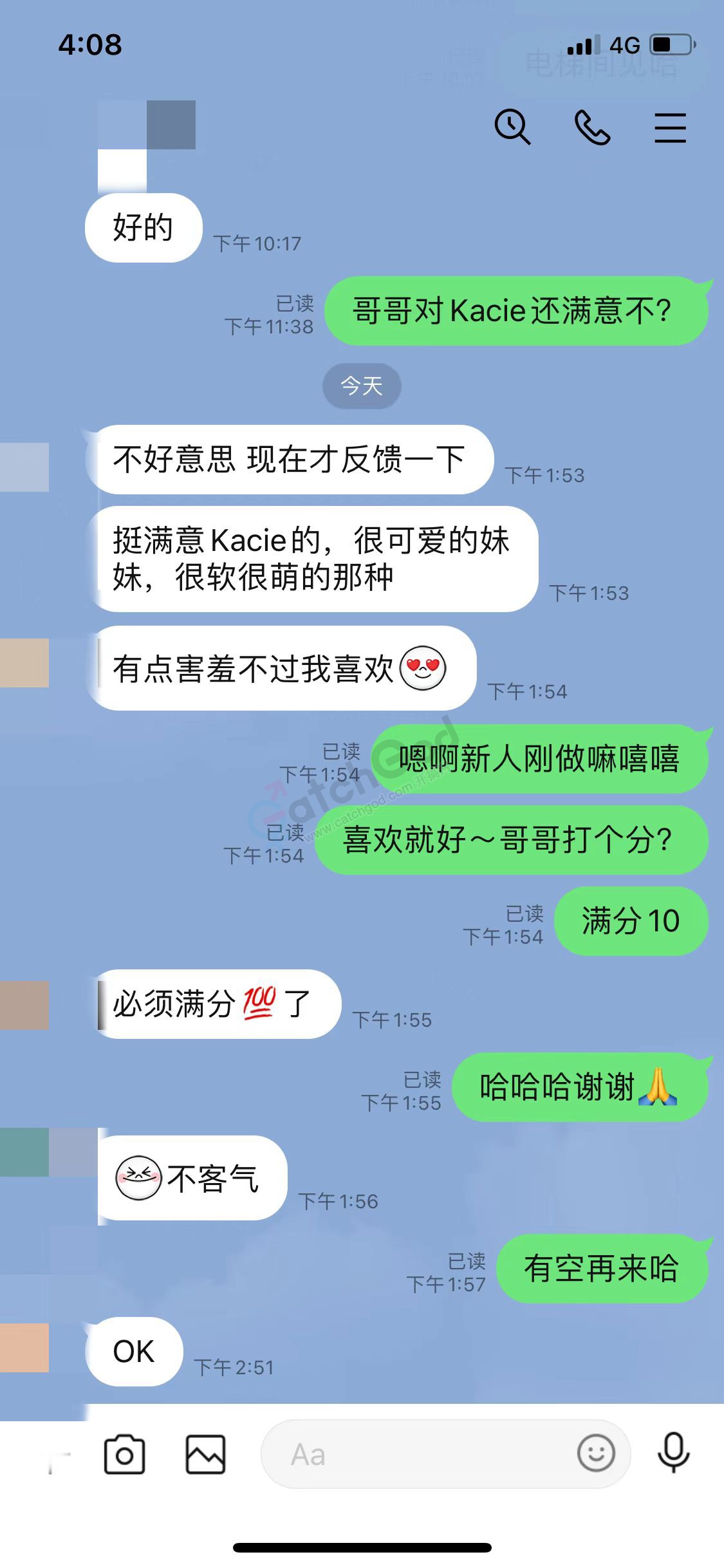This screenshot has height=1568, width=724.
Task: Open the photo gallery picker icon
Action: tap(205, 1453)
